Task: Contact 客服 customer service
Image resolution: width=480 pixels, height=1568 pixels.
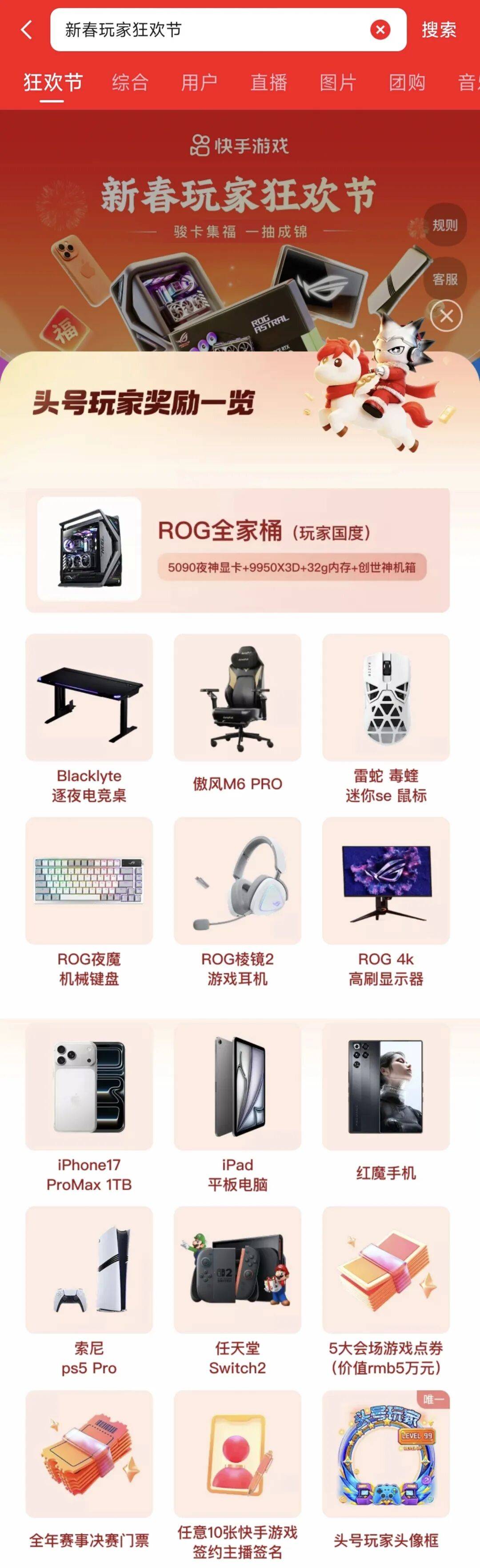Action: [x=445, y=279]
